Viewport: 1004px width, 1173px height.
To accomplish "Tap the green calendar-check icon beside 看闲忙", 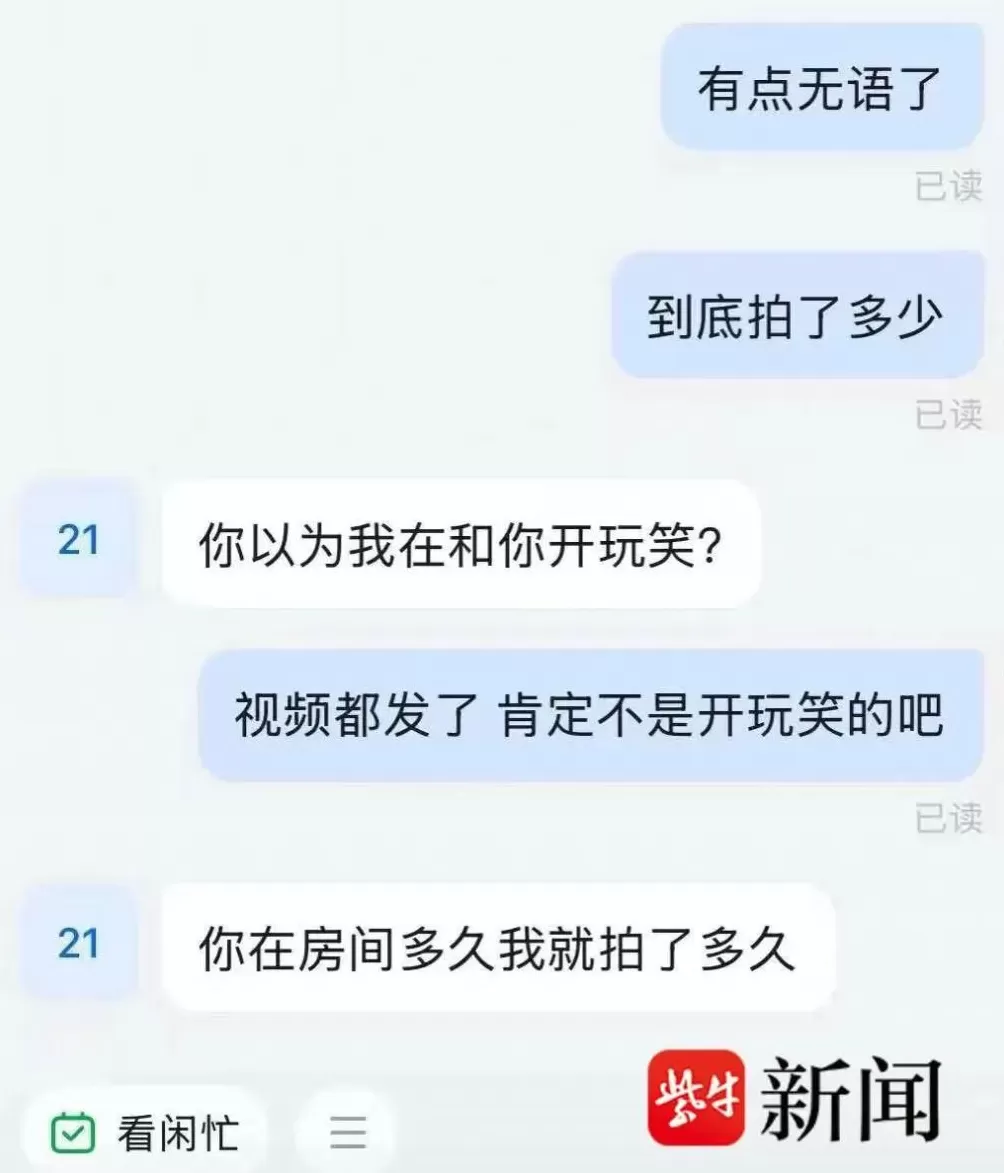I will pyautogui.click(x=70, y=1131).
